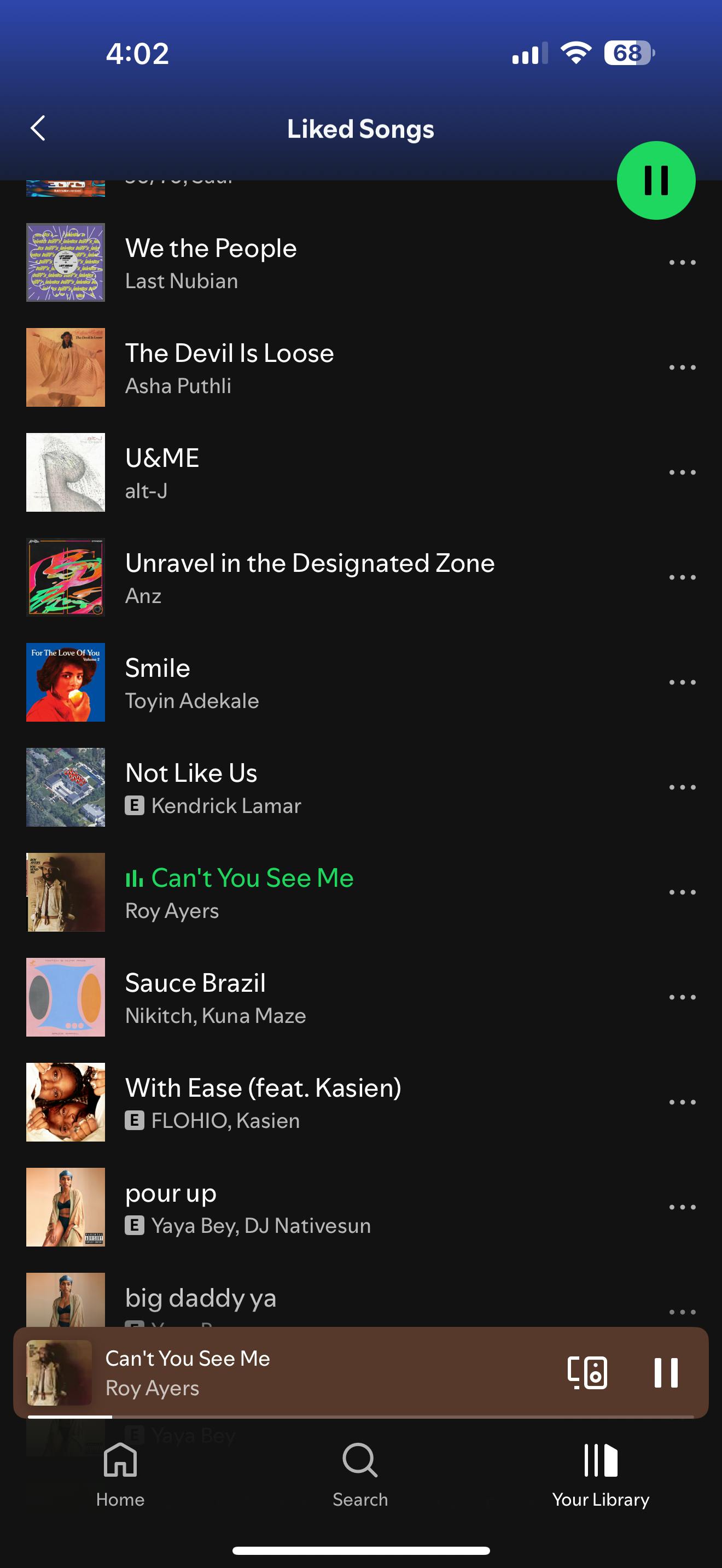Screen dimensions: 722x1568
Task: Pause the song from the mini player
Action: 665,1373
